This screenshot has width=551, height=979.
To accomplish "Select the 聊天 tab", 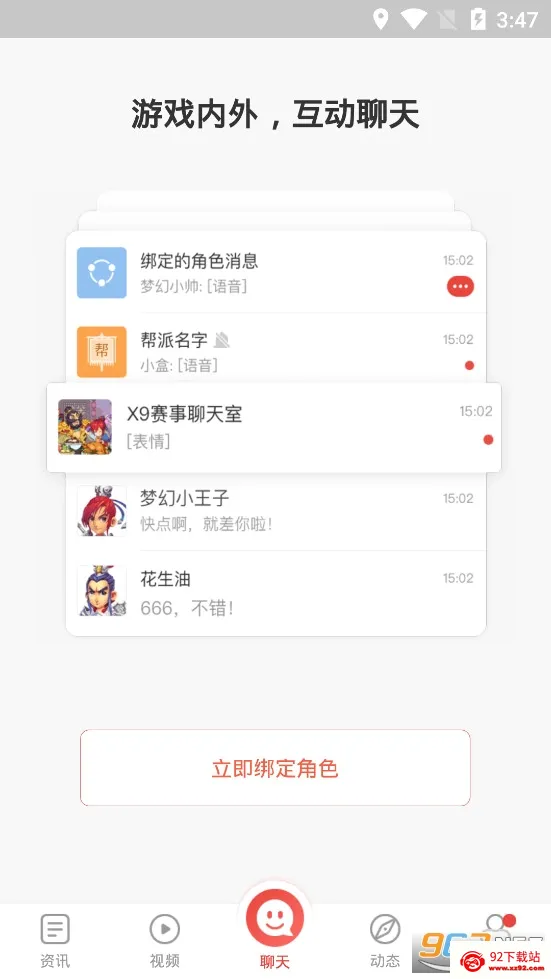I will click(275, 932).
